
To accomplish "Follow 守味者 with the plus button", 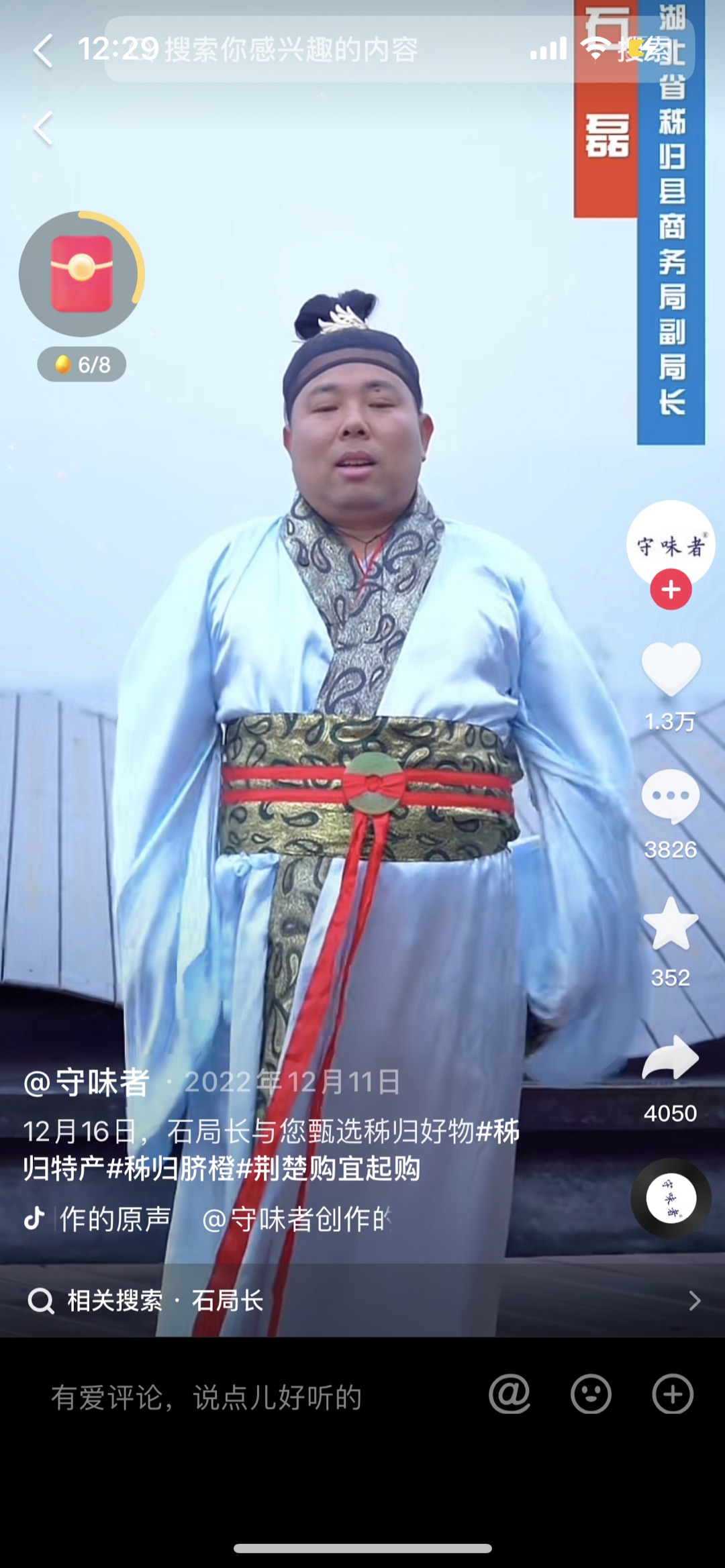I will [671, 590].
